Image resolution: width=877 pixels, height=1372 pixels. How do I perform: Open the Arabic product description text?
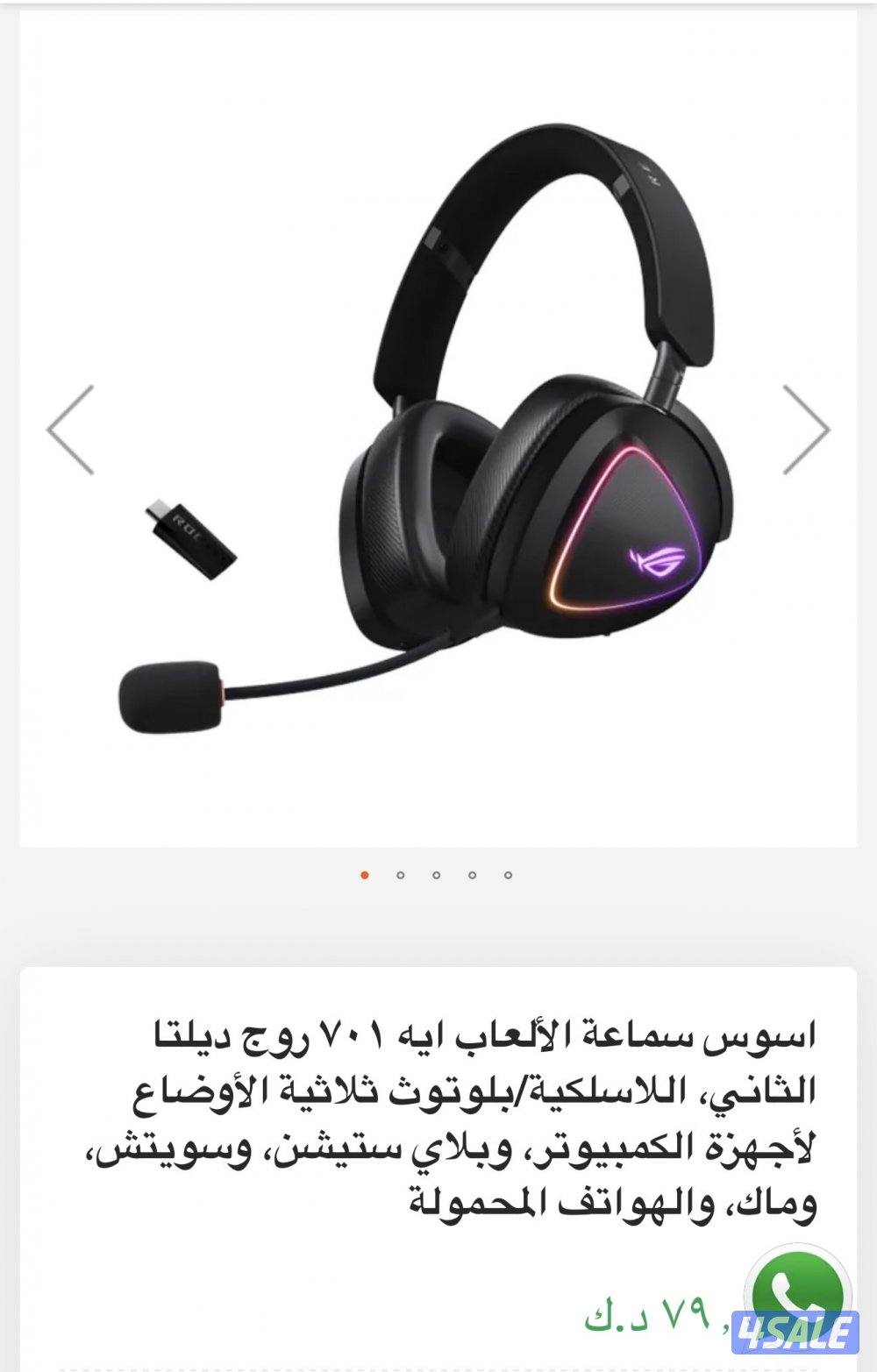(438, 1122)
